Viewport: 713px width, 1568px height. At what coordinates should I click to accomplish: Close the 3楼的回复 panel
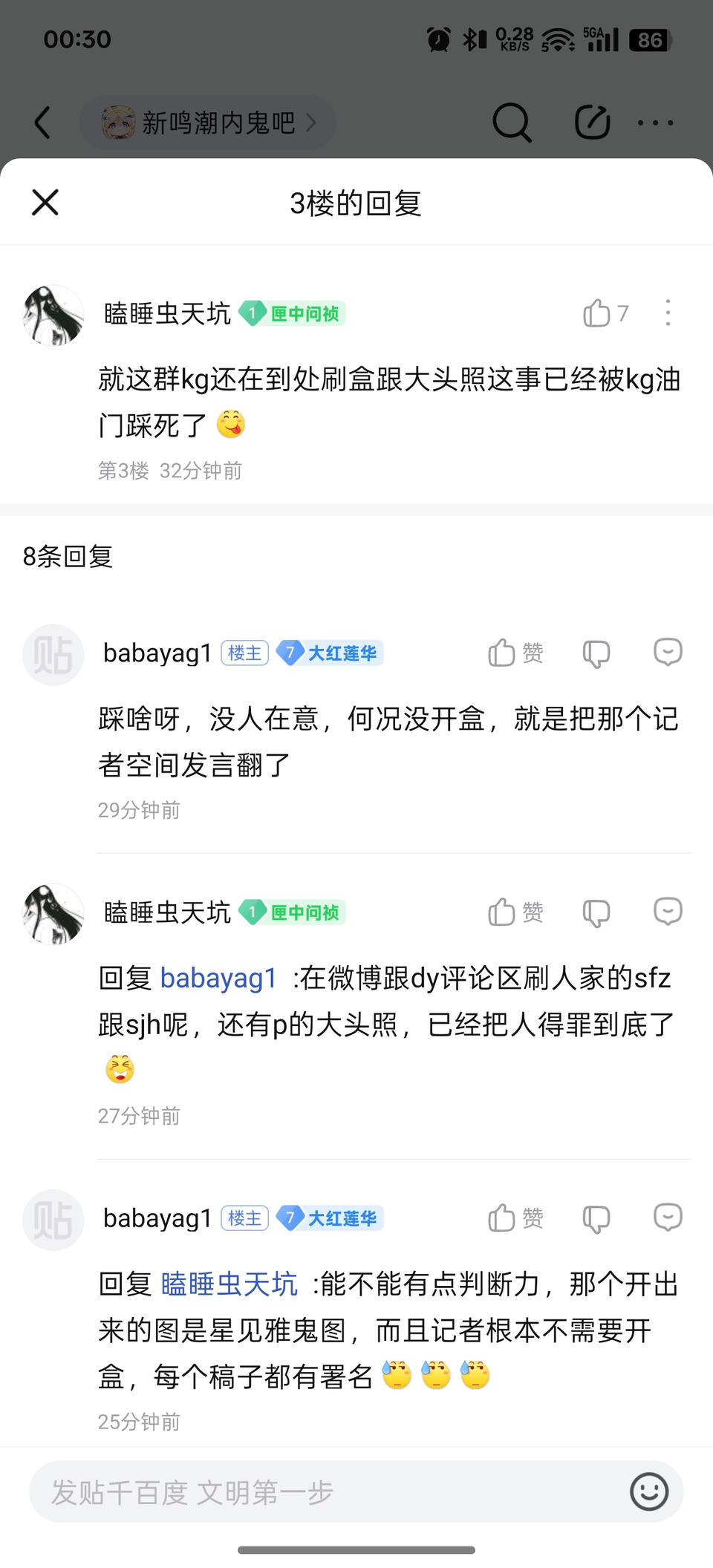(45, 202)
